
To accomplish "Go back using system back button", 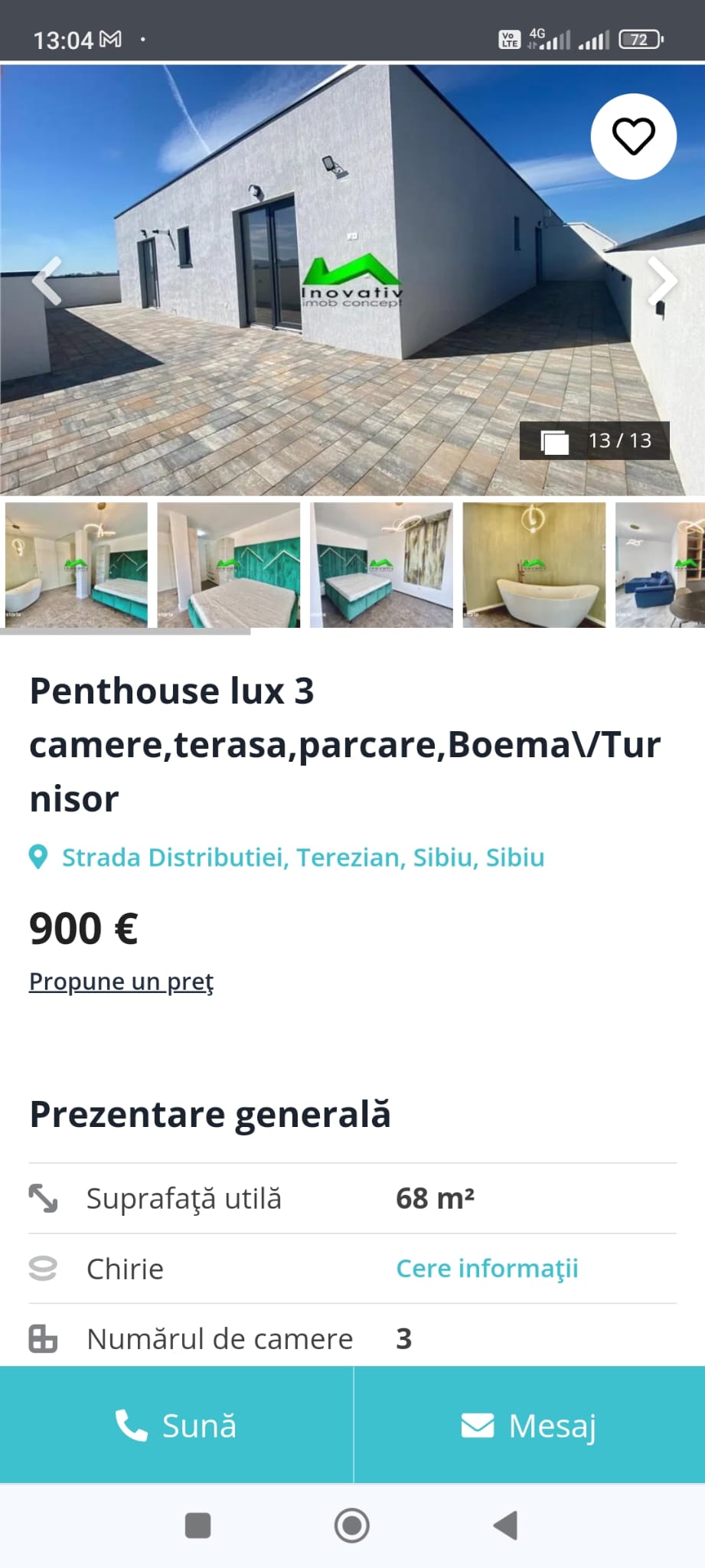I will tap(505, 1525).
